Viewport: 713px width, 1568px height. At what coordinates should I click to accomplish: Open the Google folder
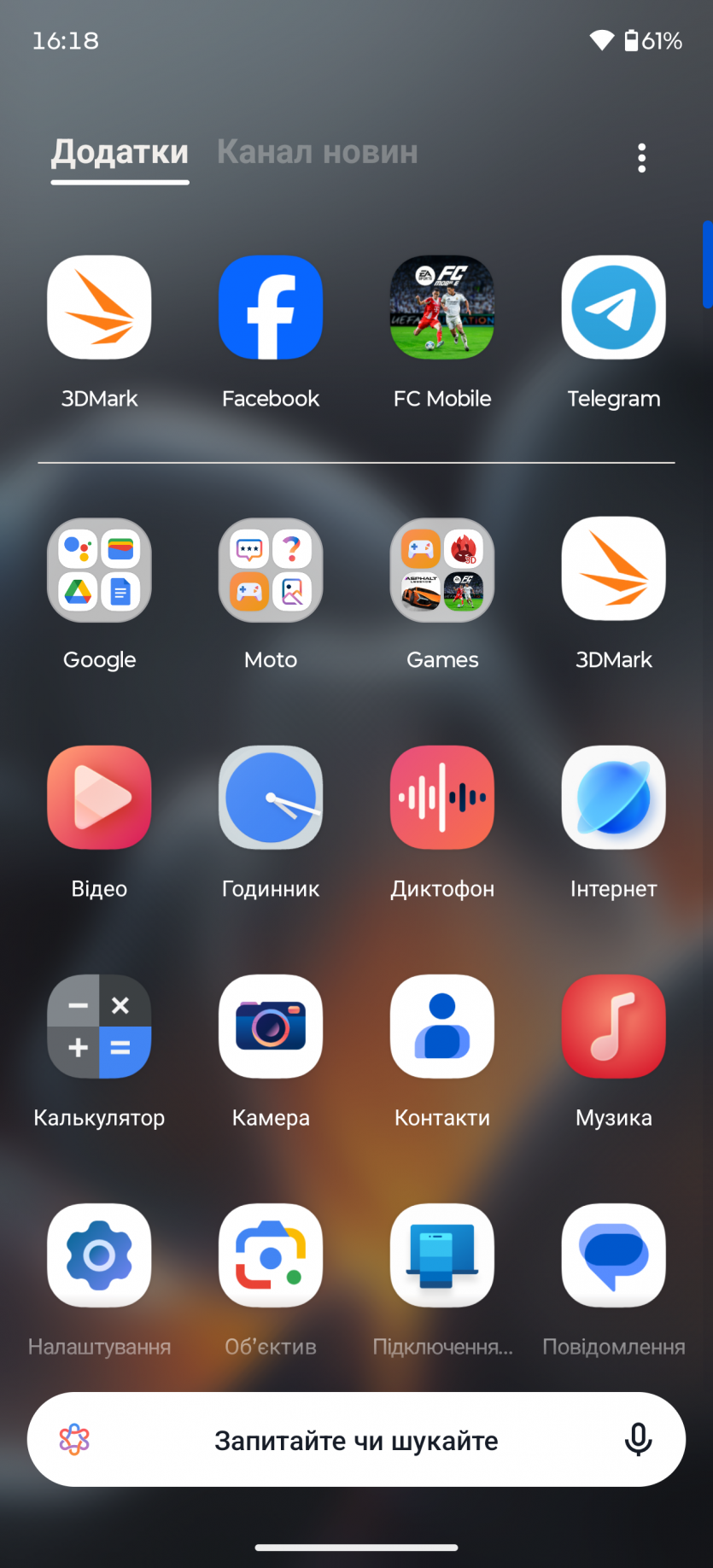[x=100, y=570]
